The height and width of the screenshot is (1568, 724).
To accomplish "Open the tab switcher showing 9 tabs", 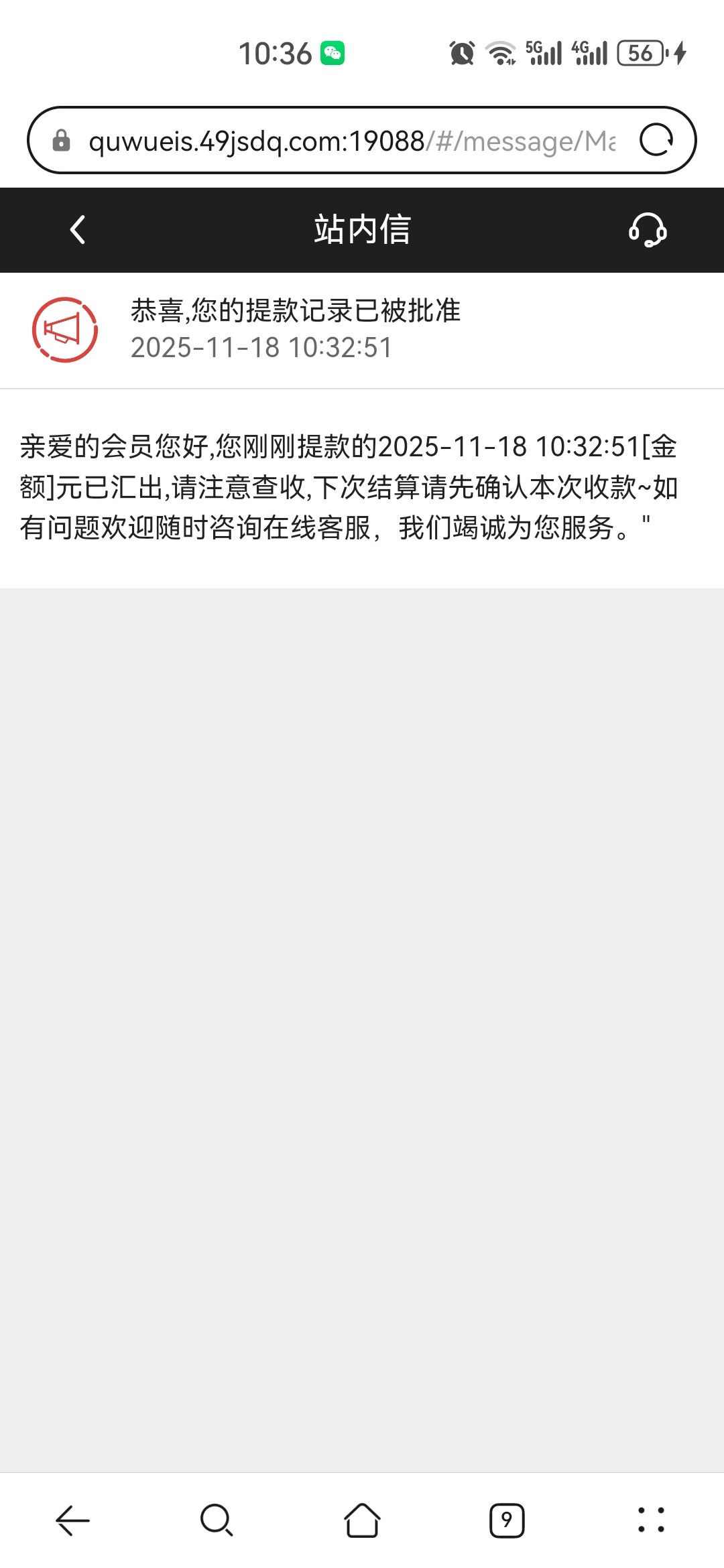I will click(x=507, y=1520).
